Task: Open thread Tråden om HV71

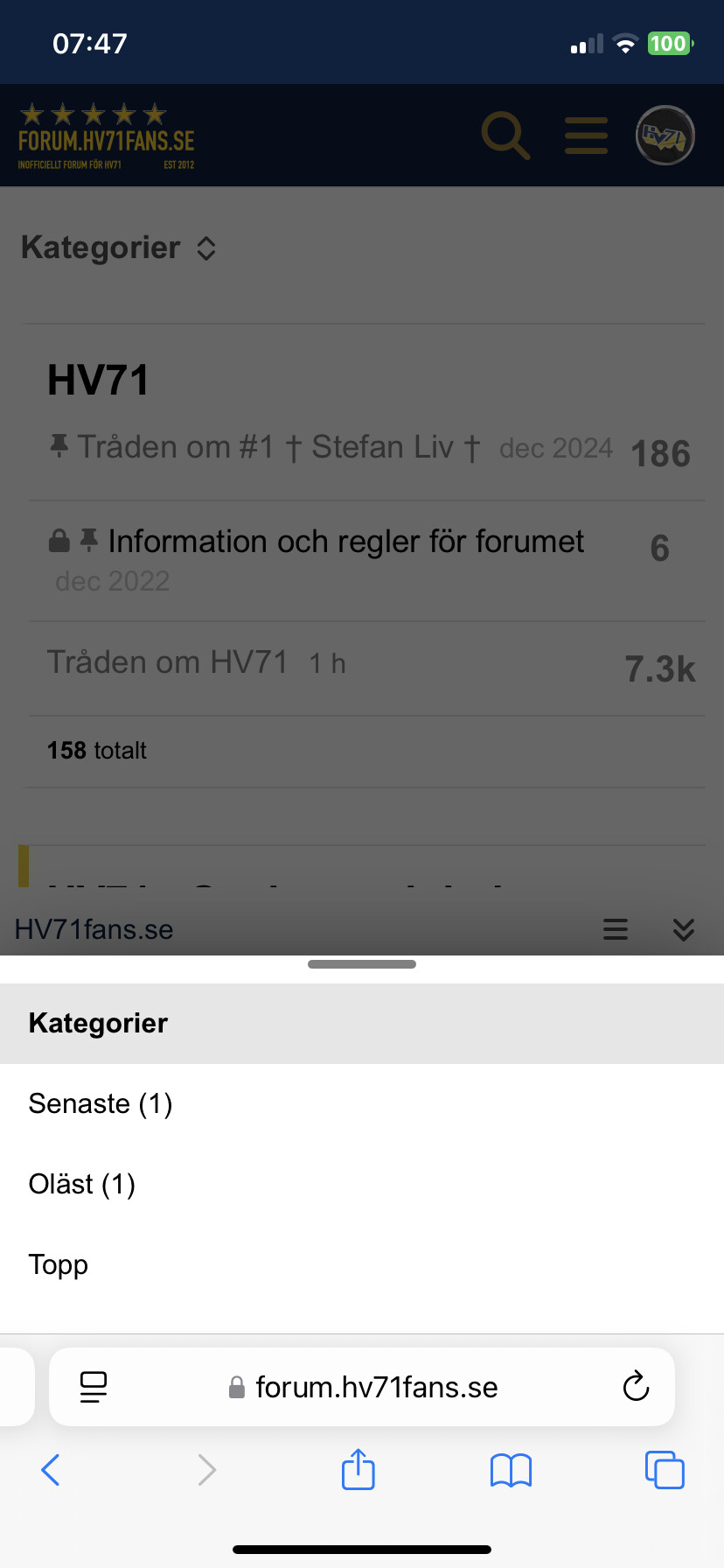Action: tap(167, 662)
